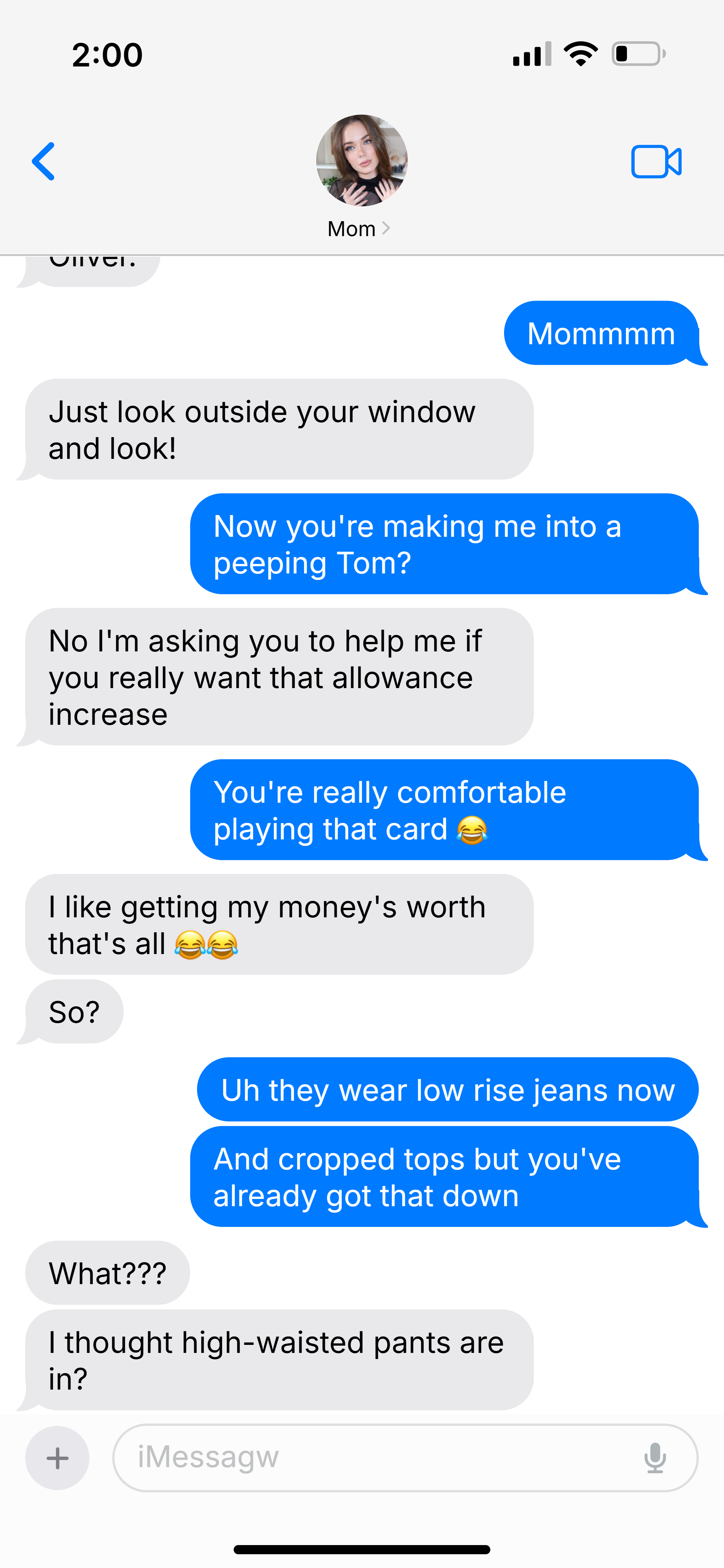
Task: Record an audio message with the microphone
Action: tap(655, 1458)
